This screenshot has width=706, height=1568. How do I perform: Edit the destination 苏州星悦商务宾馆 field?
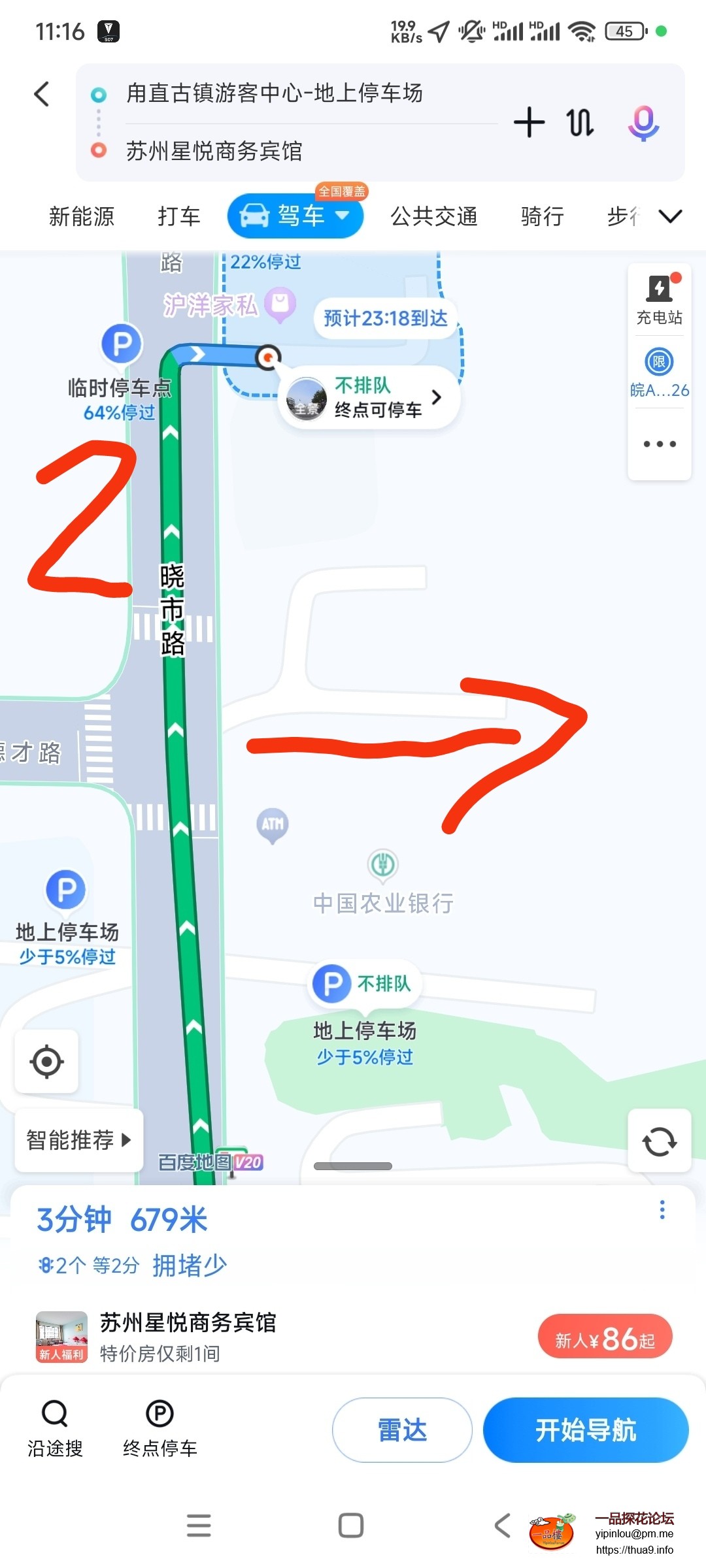point(214,151)
